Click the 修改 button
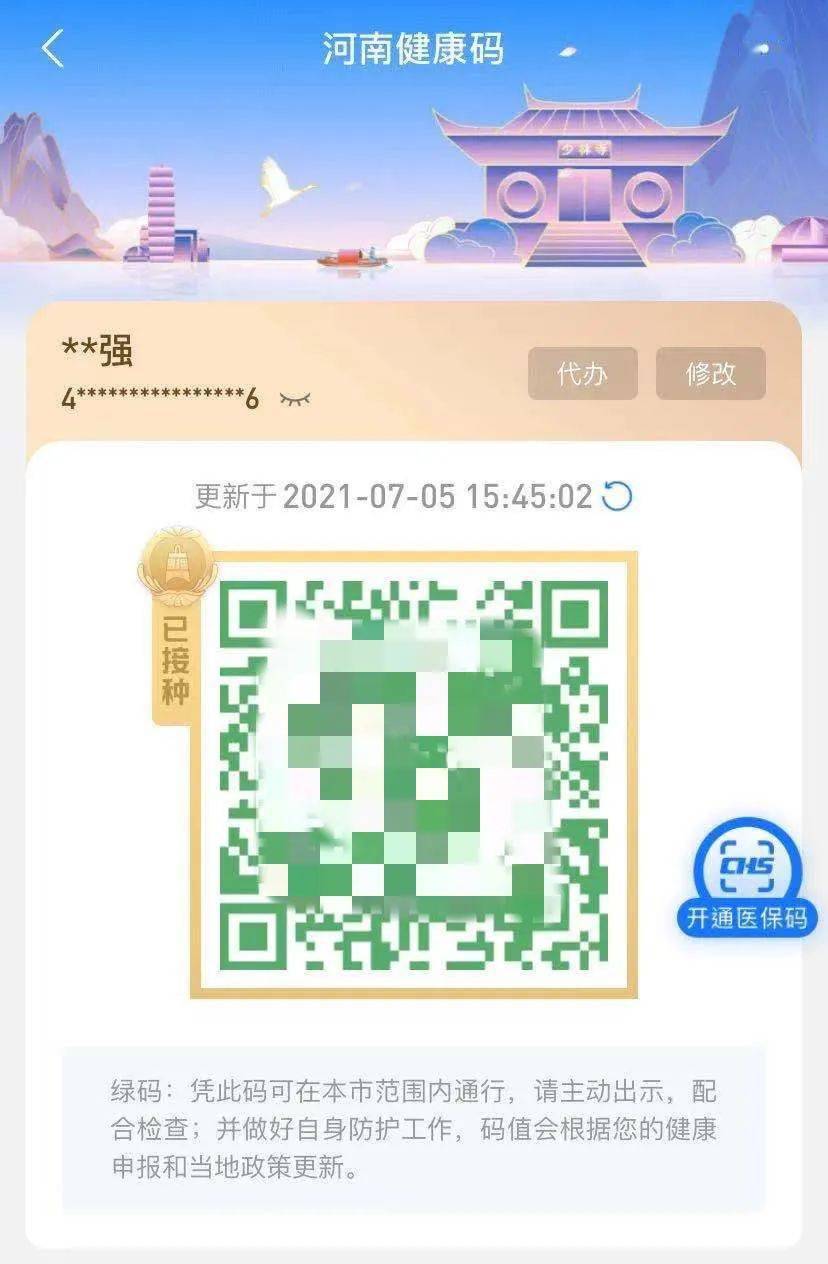Screen dimensions: 828x1264 (x=712, y=374)
